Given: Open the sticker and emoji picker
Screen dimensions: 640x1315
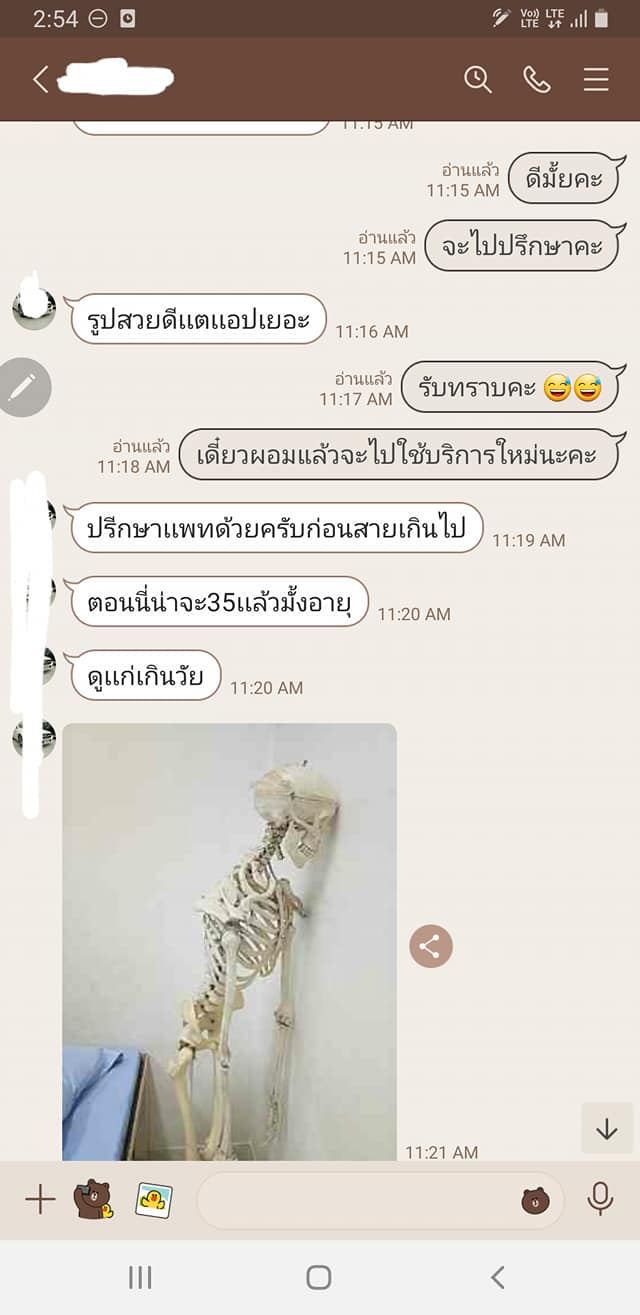Looking at the screenshot, I should click(x=536, y=1199).
